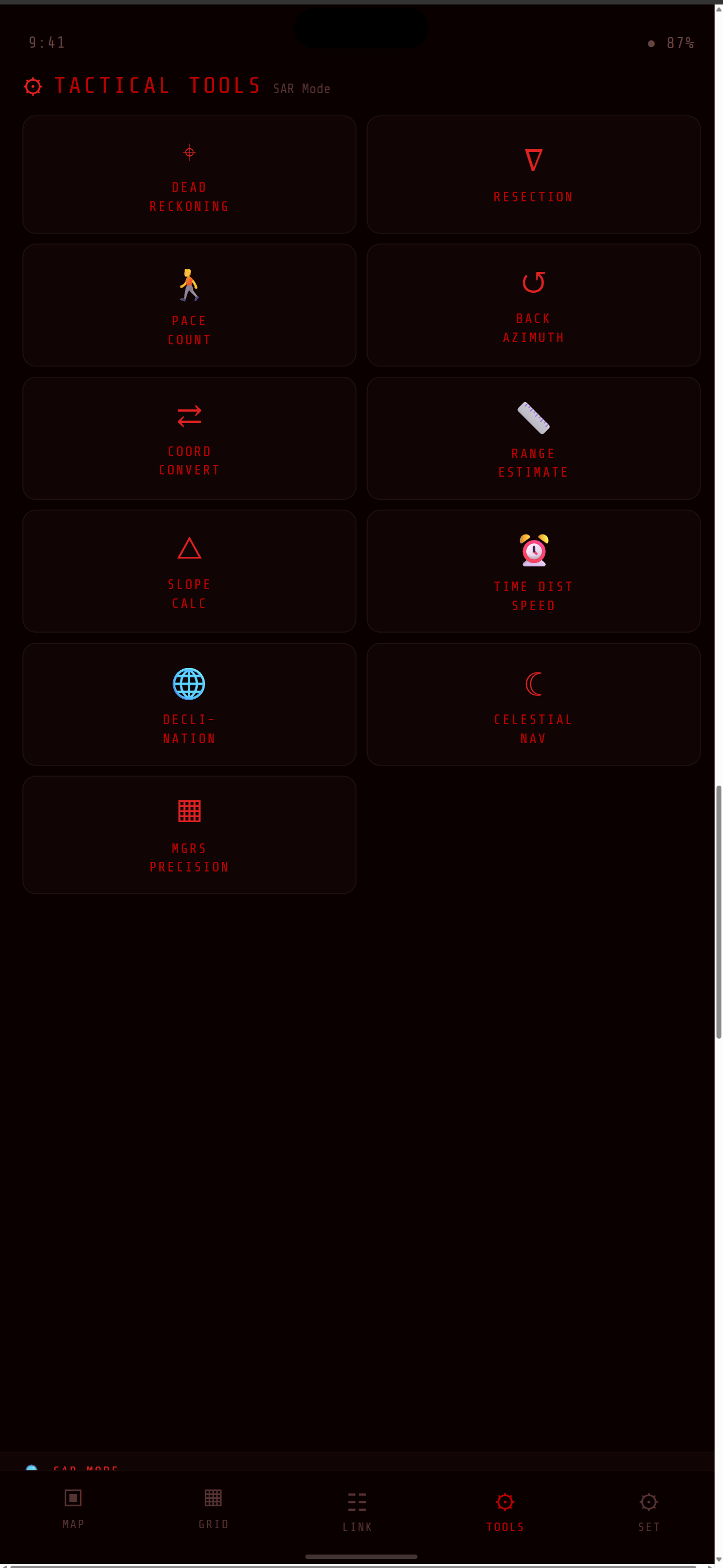This screenshot has width=723, height=1568.
Task: Open the Declination tool
Action: click(x=189, y=704)
